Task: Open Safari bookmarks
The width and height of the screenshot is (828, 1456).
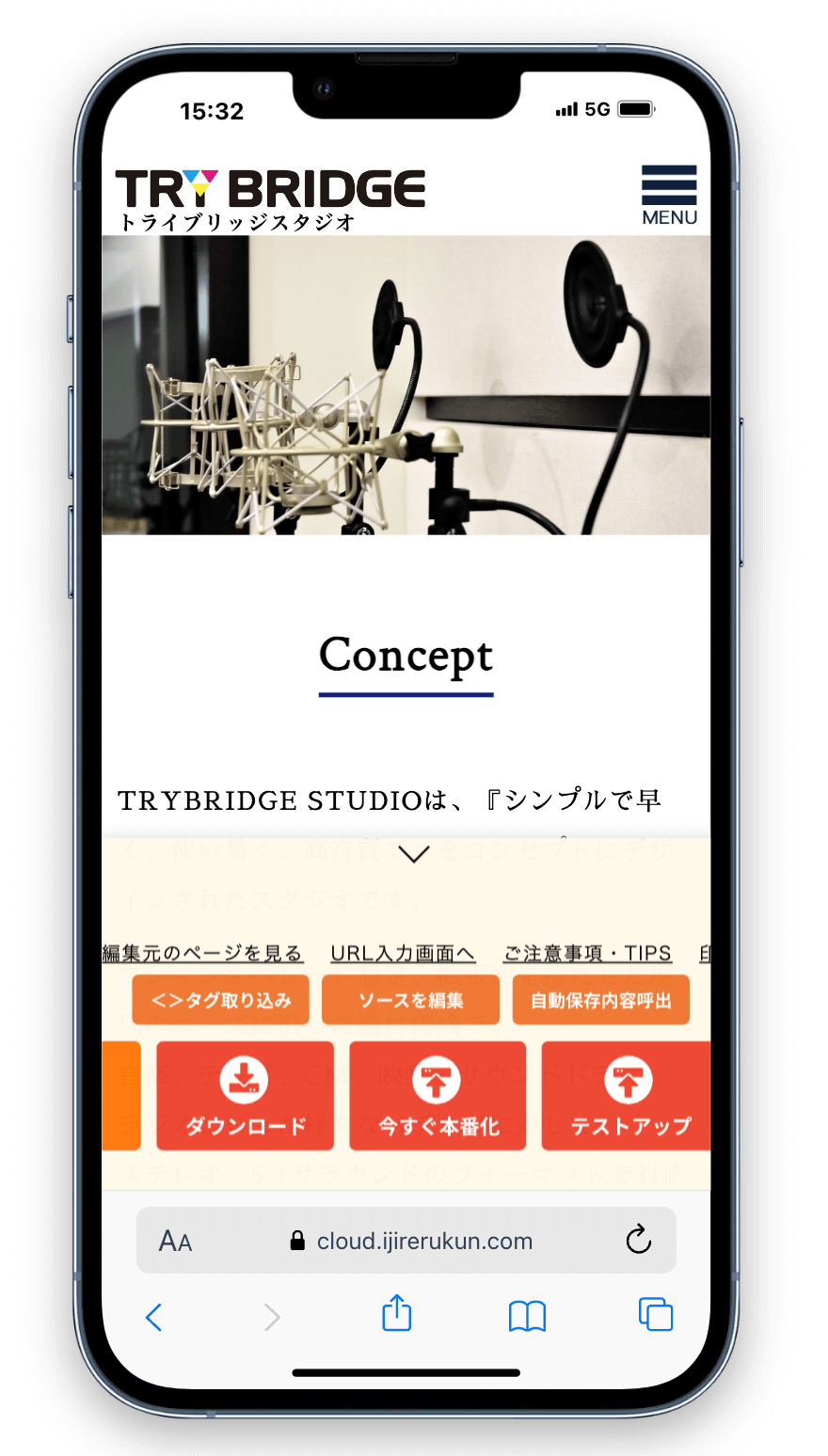Action: [527, 1317]
